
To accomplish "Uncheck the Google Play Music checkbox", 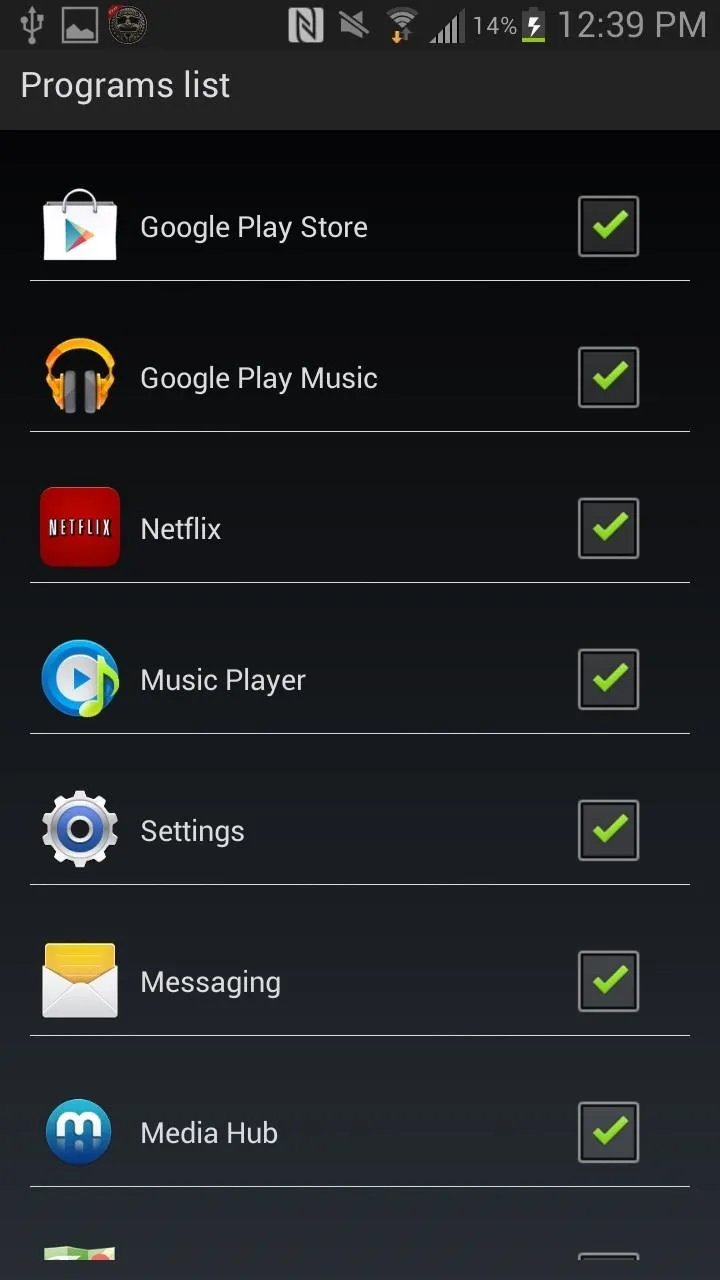I will click(608, 377).
